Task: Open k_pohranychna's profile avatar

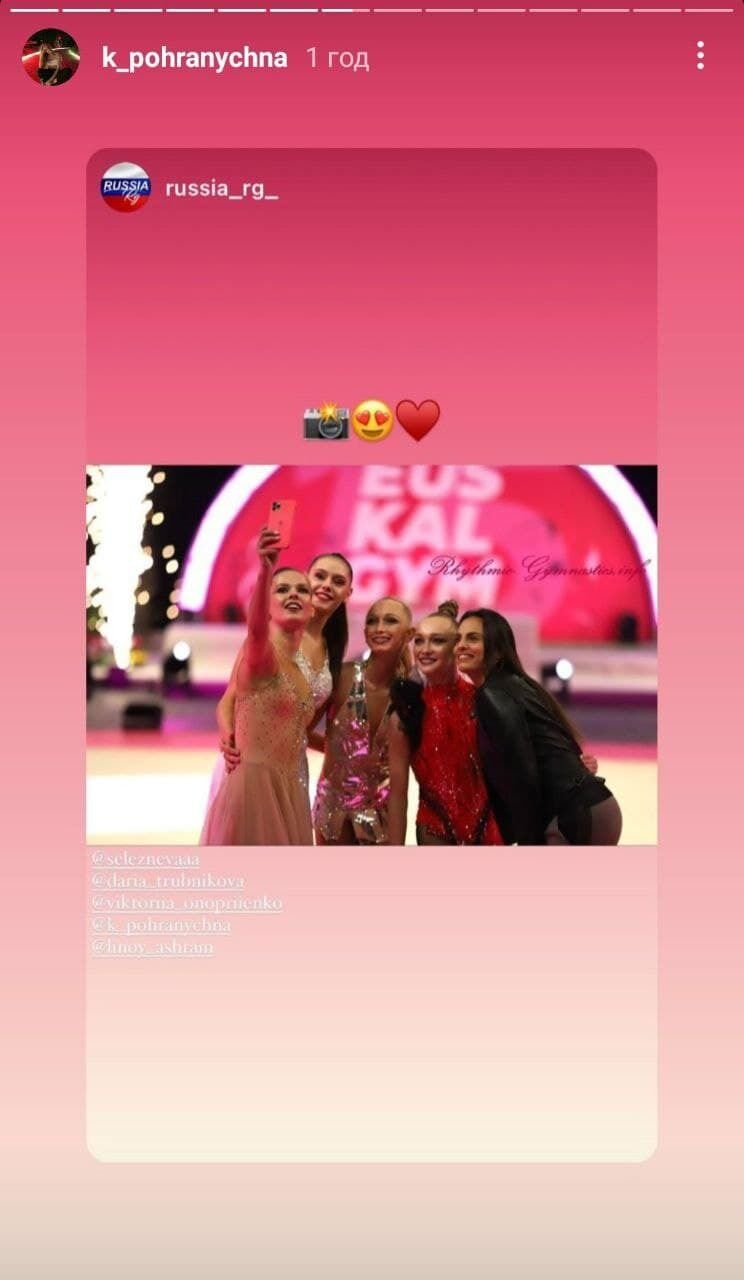Action: point(50,57)
